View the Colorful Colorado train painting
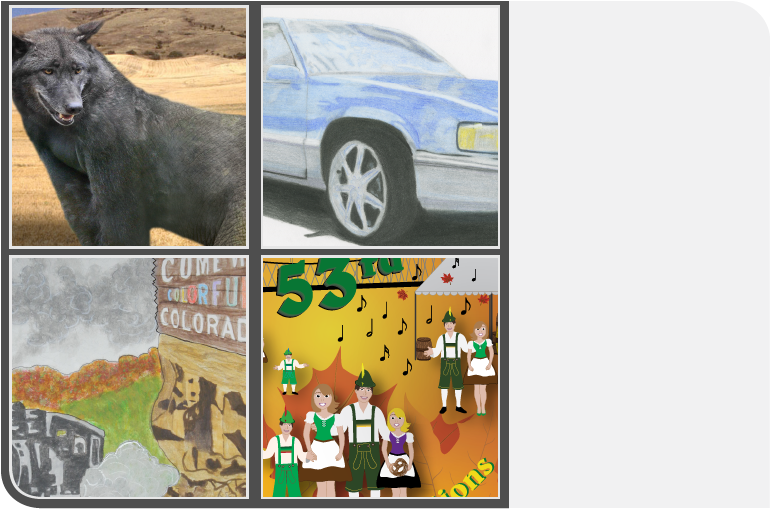This screenshot has height=510, width=770. (x=128, y=376)
